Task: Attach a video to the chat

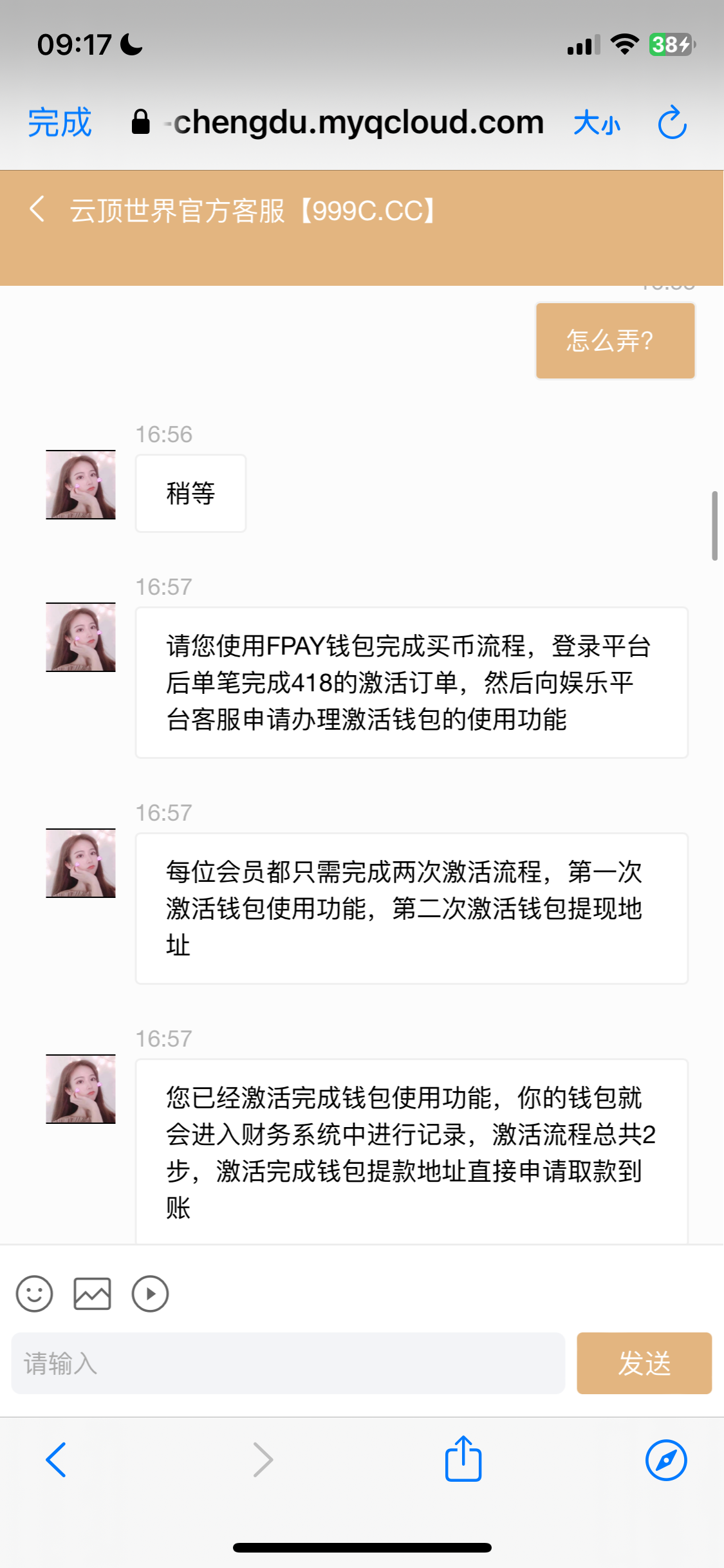Action: [x=150, y=1293]
